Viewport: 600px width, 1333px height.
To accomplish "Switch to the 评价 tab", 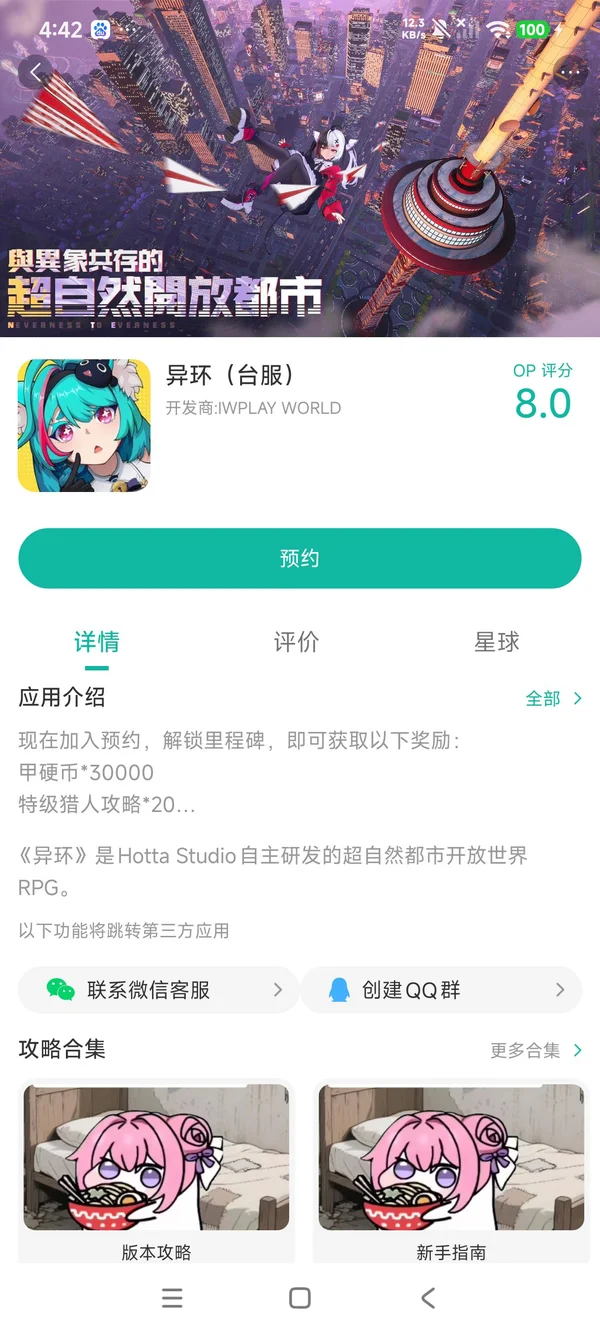I will (x=296, y=642).
